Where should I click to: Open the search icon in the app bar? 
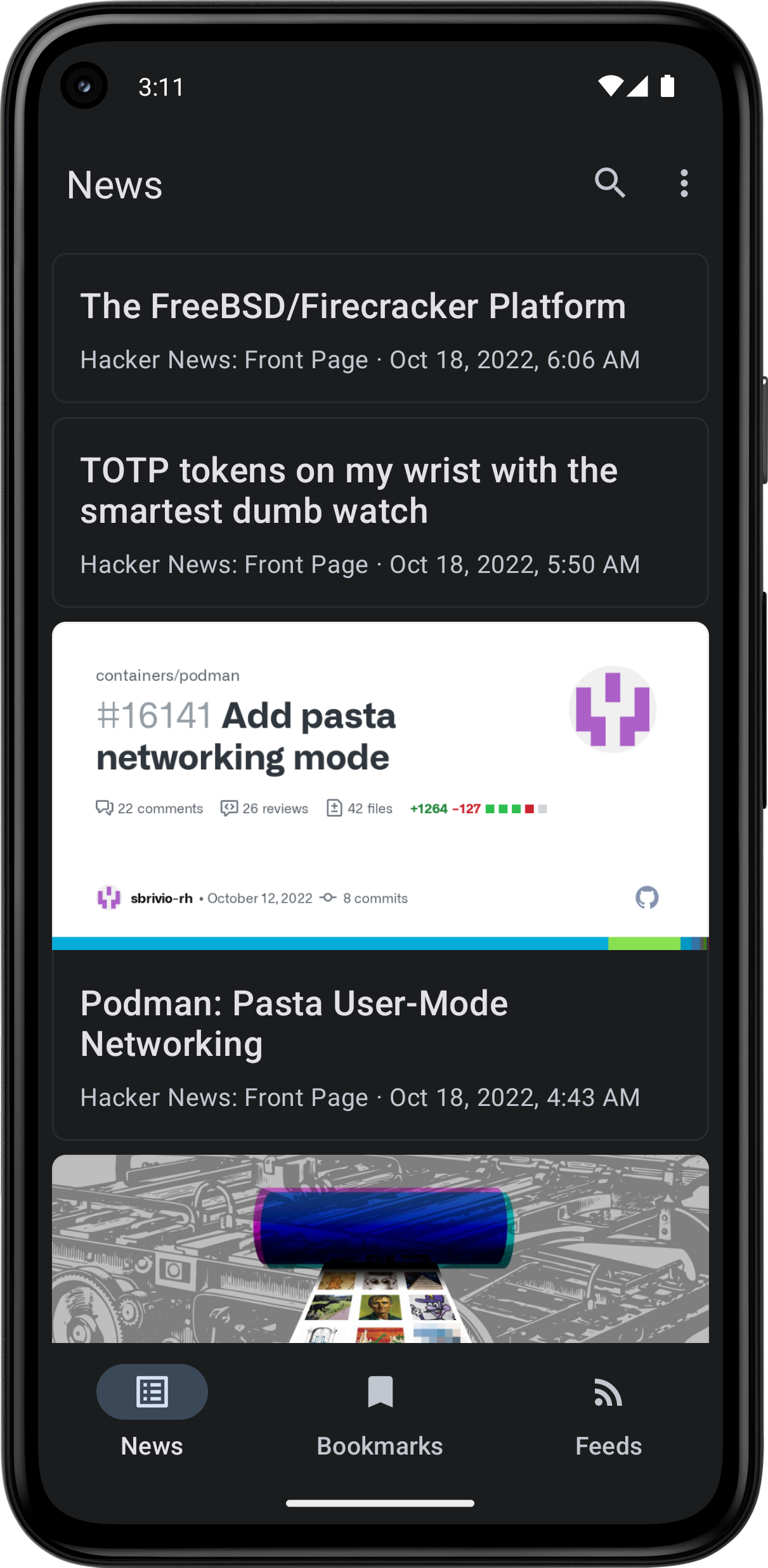coord(609,183)
